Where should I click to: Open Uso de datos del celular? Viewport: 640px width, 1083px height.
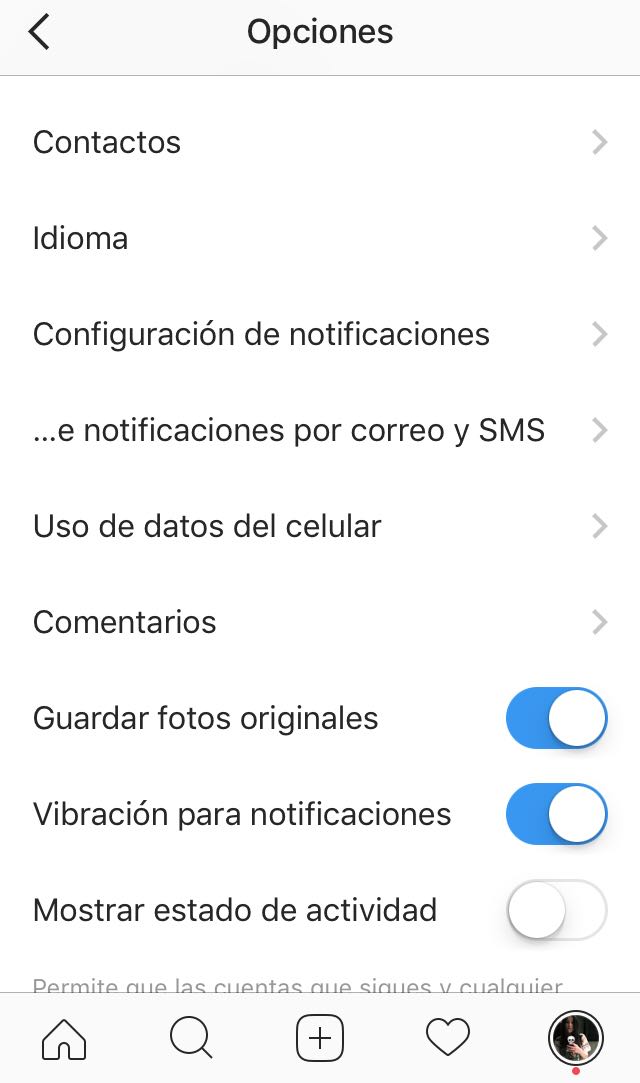click(320, 526)
